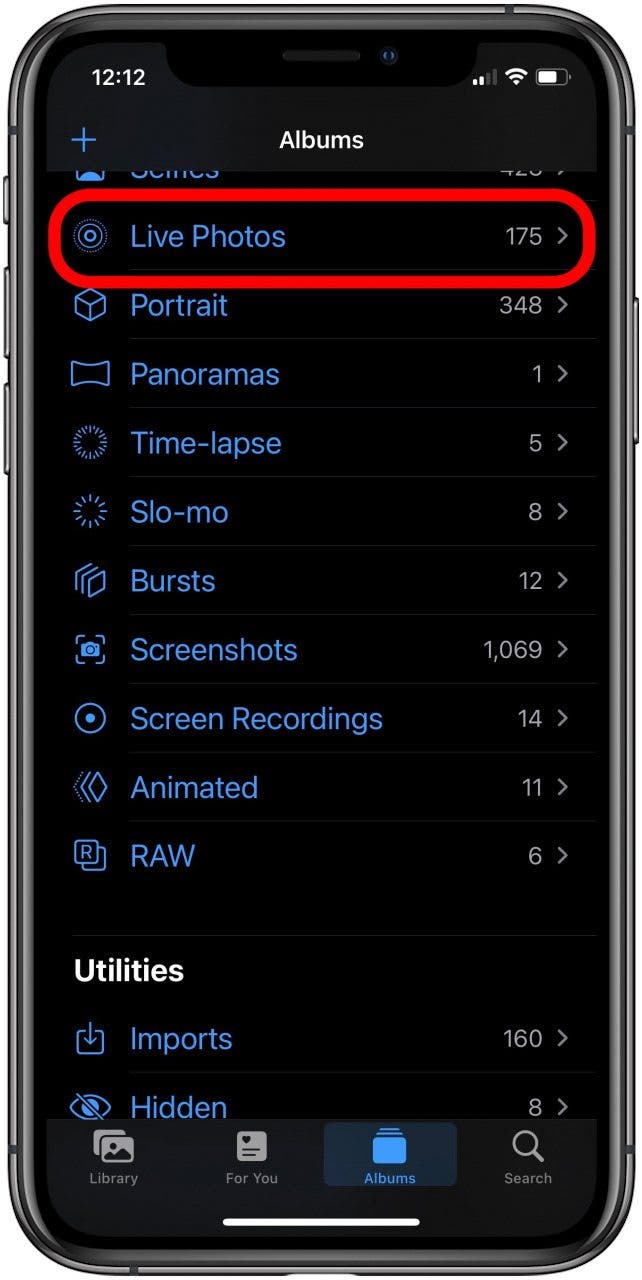Switch to the For You tab

click(x=252, y=1157)
